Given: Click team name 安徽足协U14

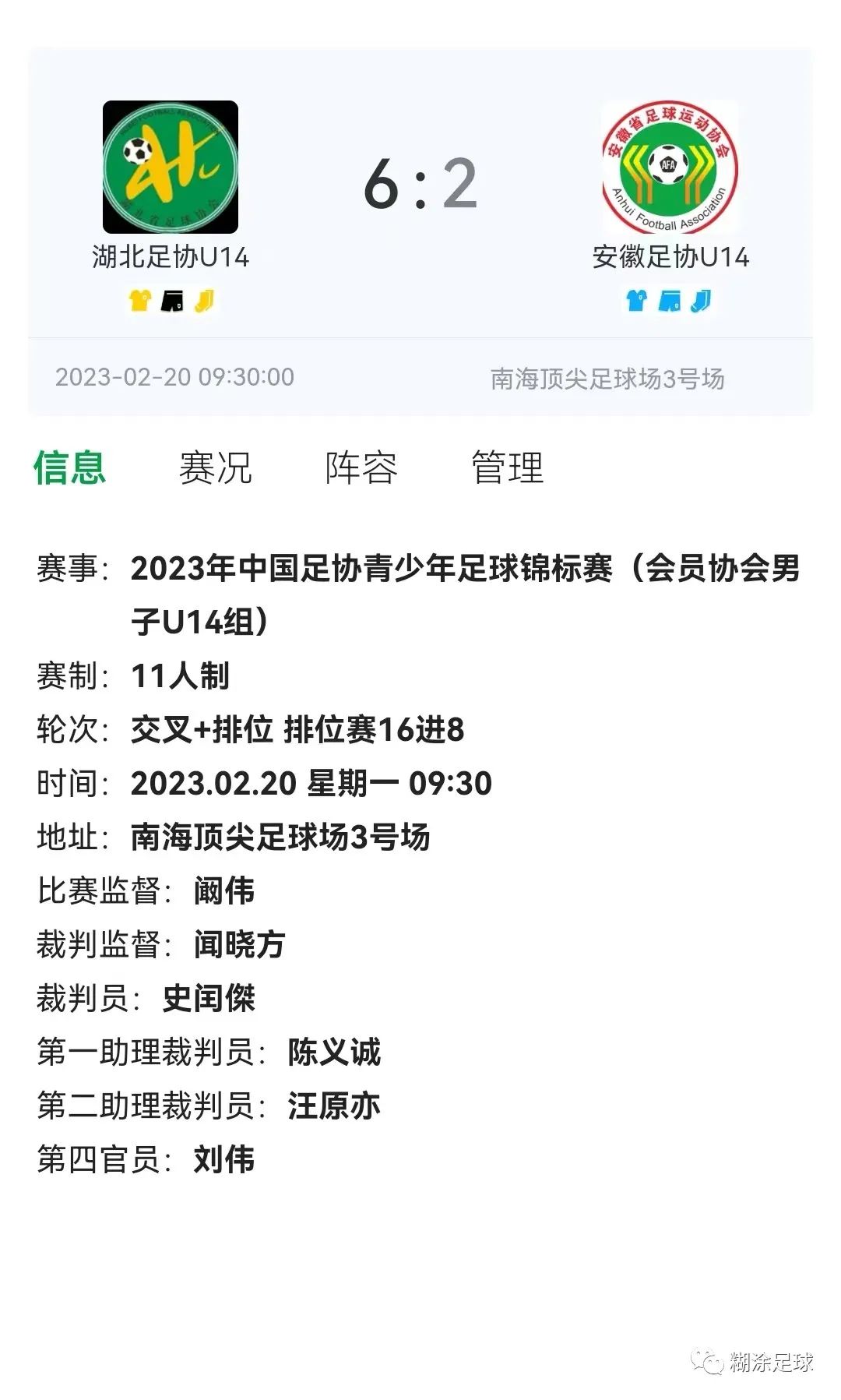Looking at the screenshot, I should click(670, 256).
